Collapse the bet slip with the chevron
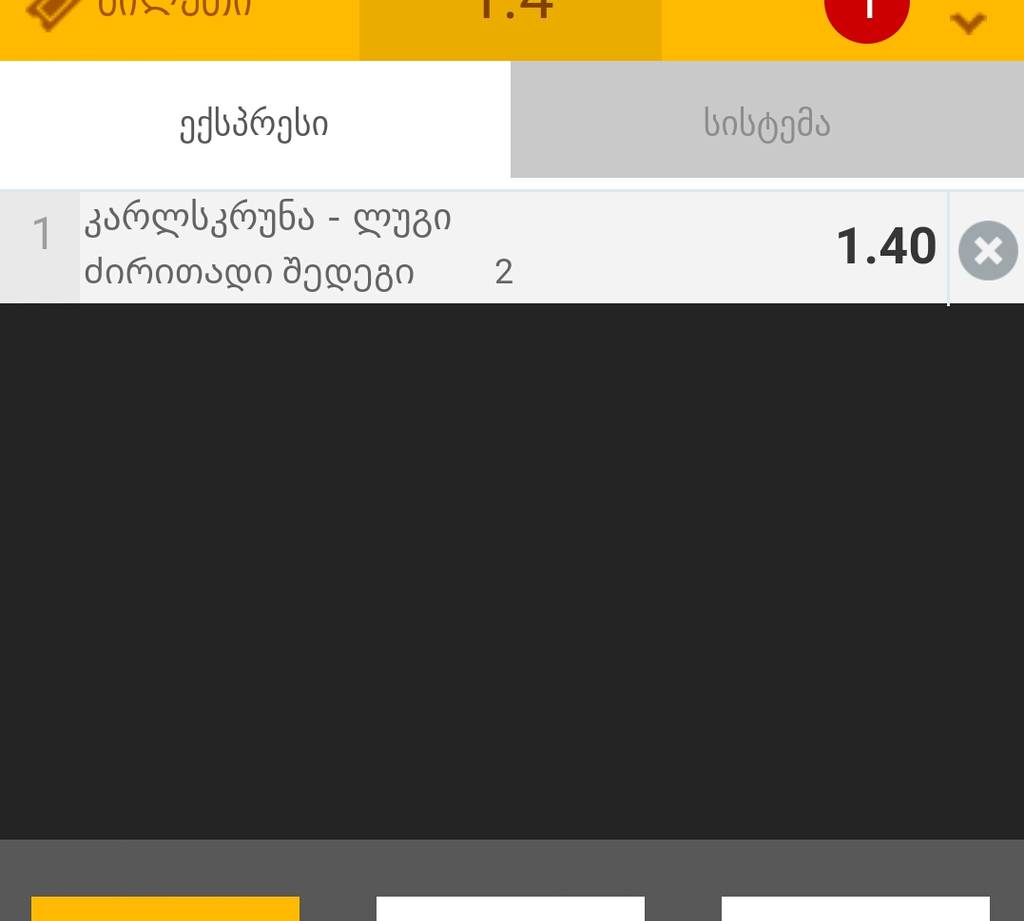This screenshot has width=1024, height=921. coord(968,22)
